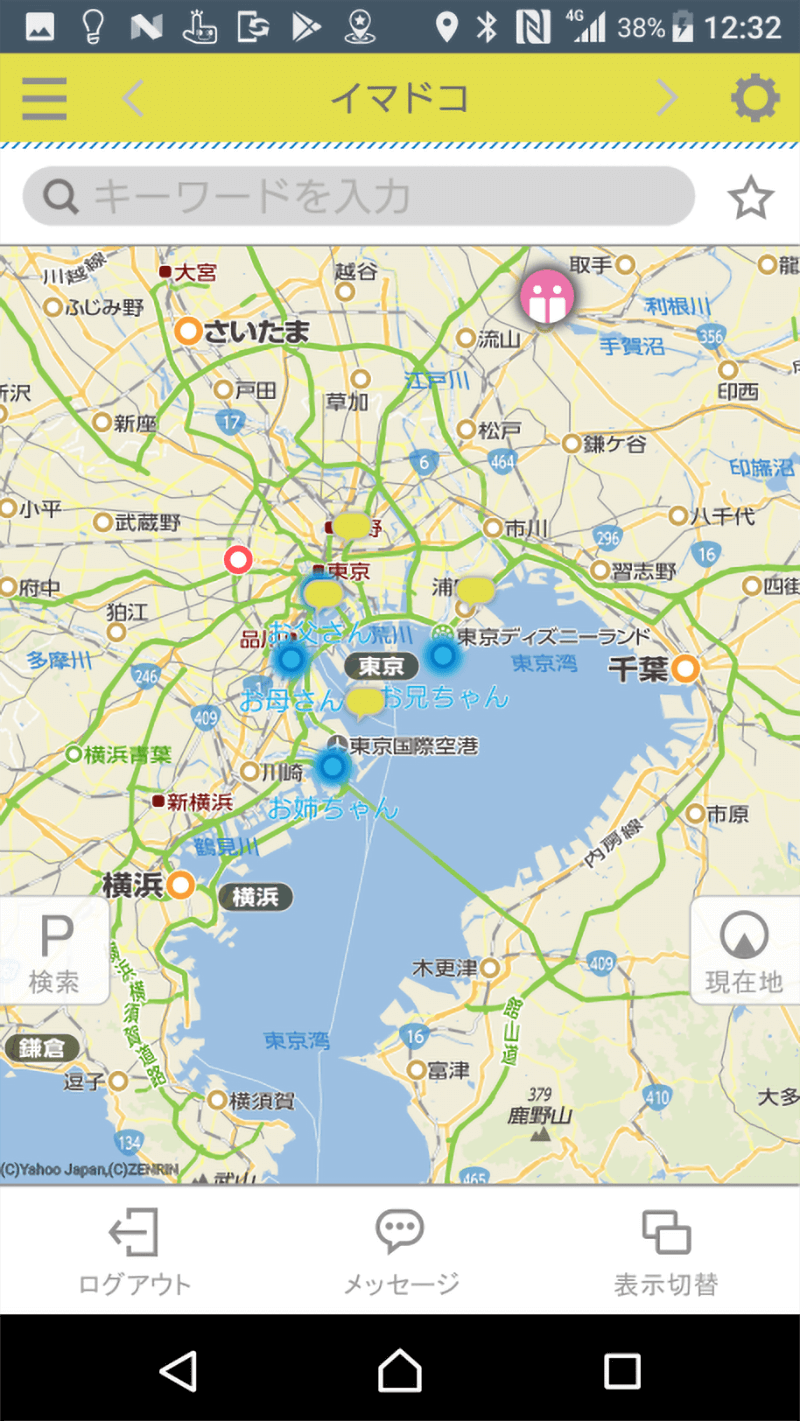Open parking search button
Viewport: 800px width, 1421px height.
(55, 950)
